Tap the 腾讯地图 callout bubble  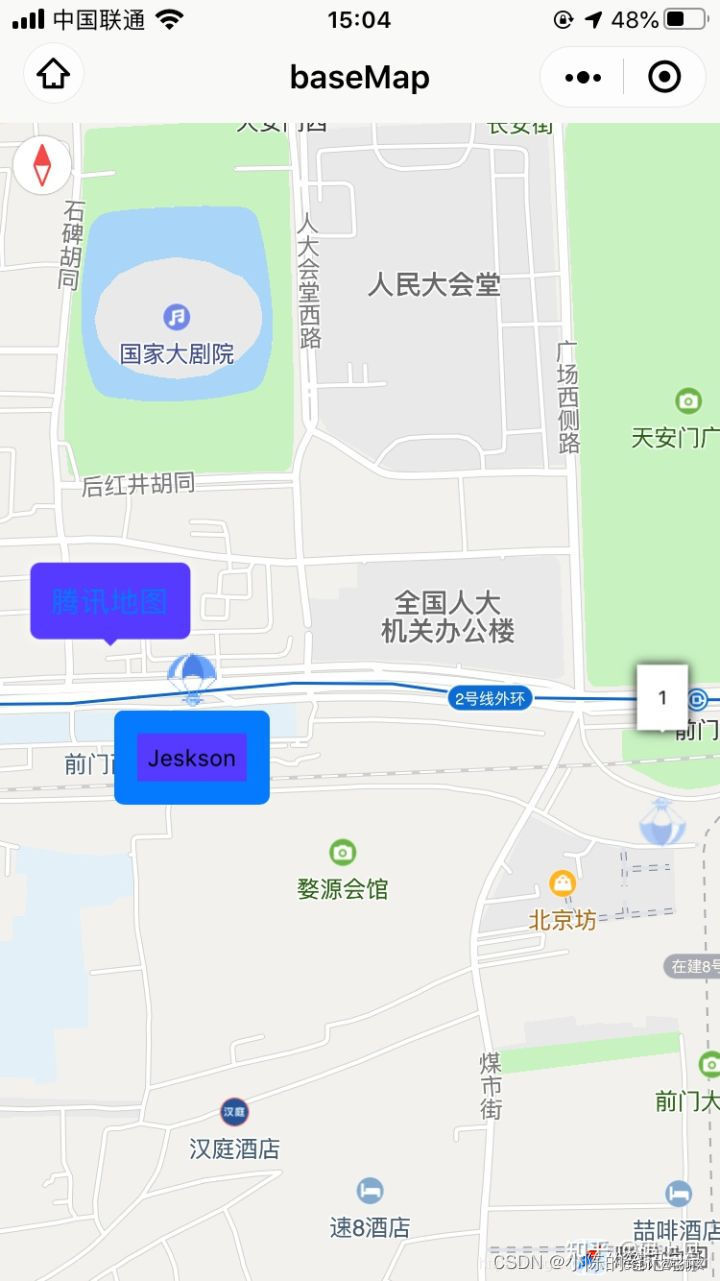[110, 601]
